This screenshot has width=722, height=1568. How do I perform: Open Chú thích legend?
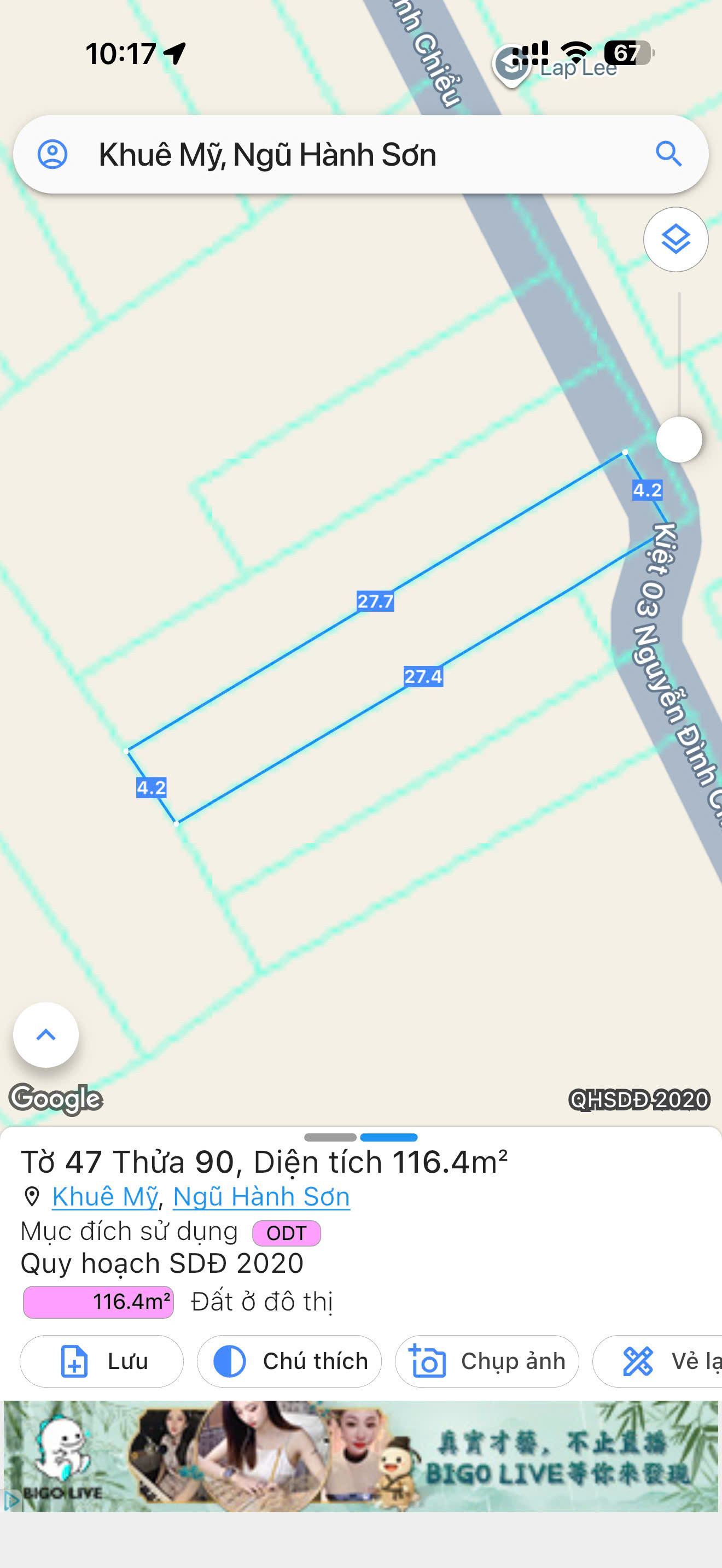coord(289,1361)
